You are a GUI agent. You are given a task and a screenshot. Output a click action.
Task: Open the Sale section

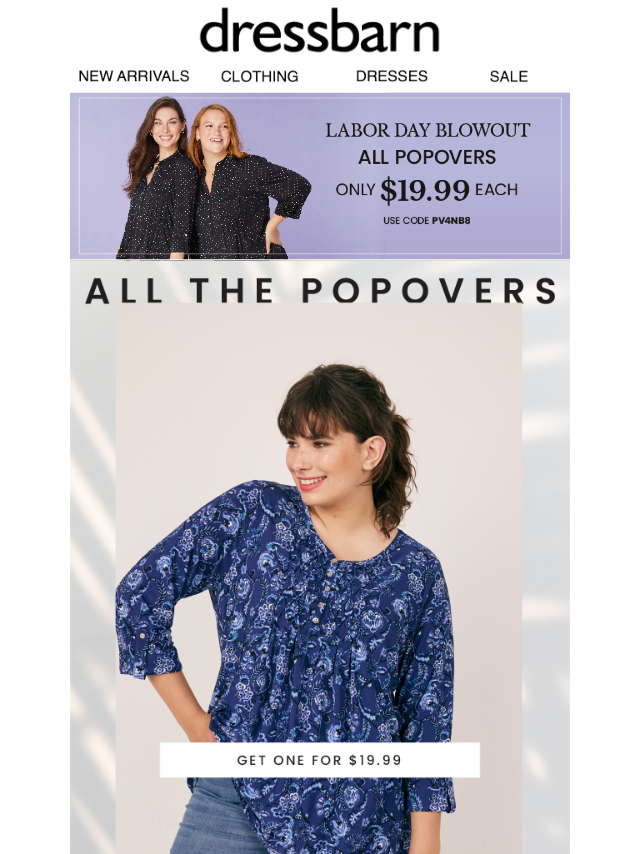point(508,76)
